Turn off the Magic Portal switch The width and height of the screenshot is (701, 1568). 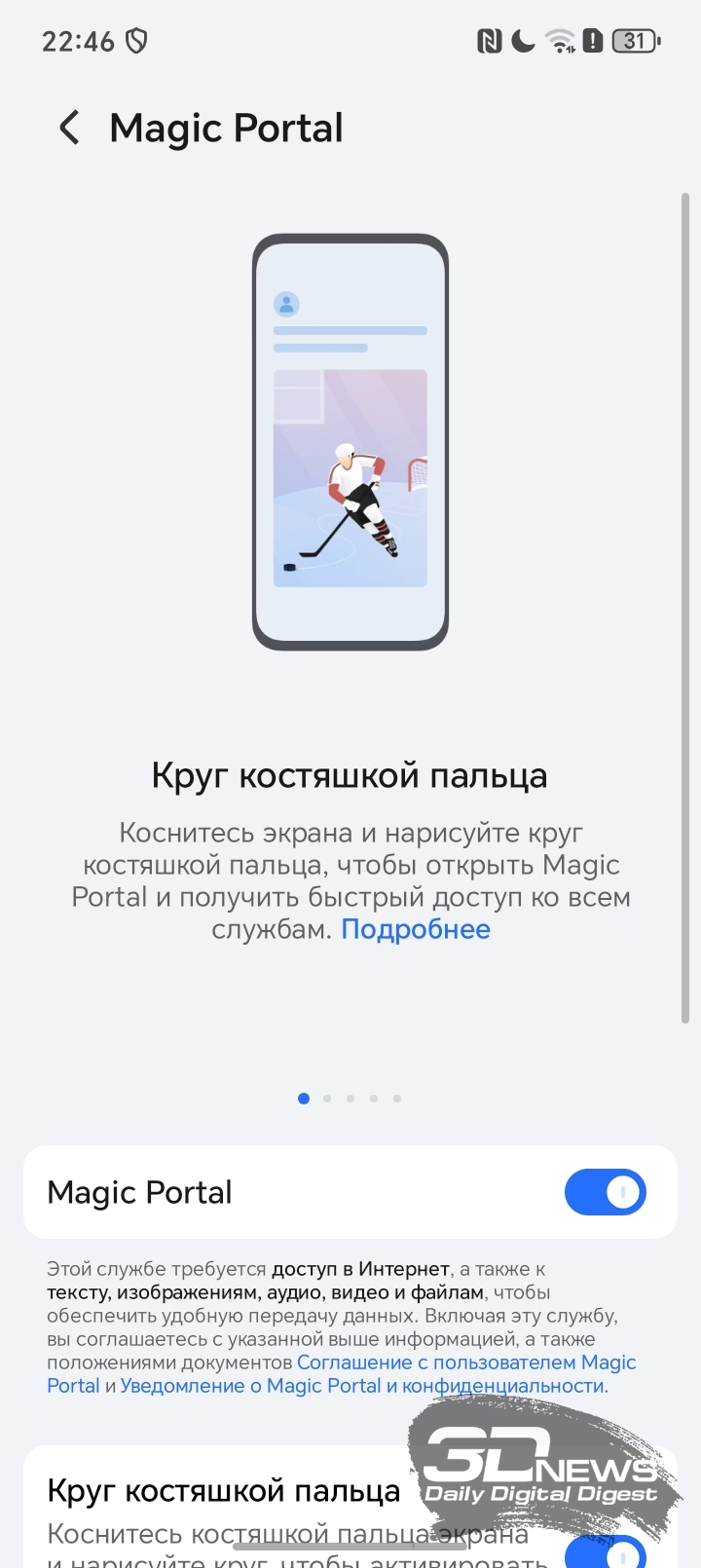coord(605,1192)
